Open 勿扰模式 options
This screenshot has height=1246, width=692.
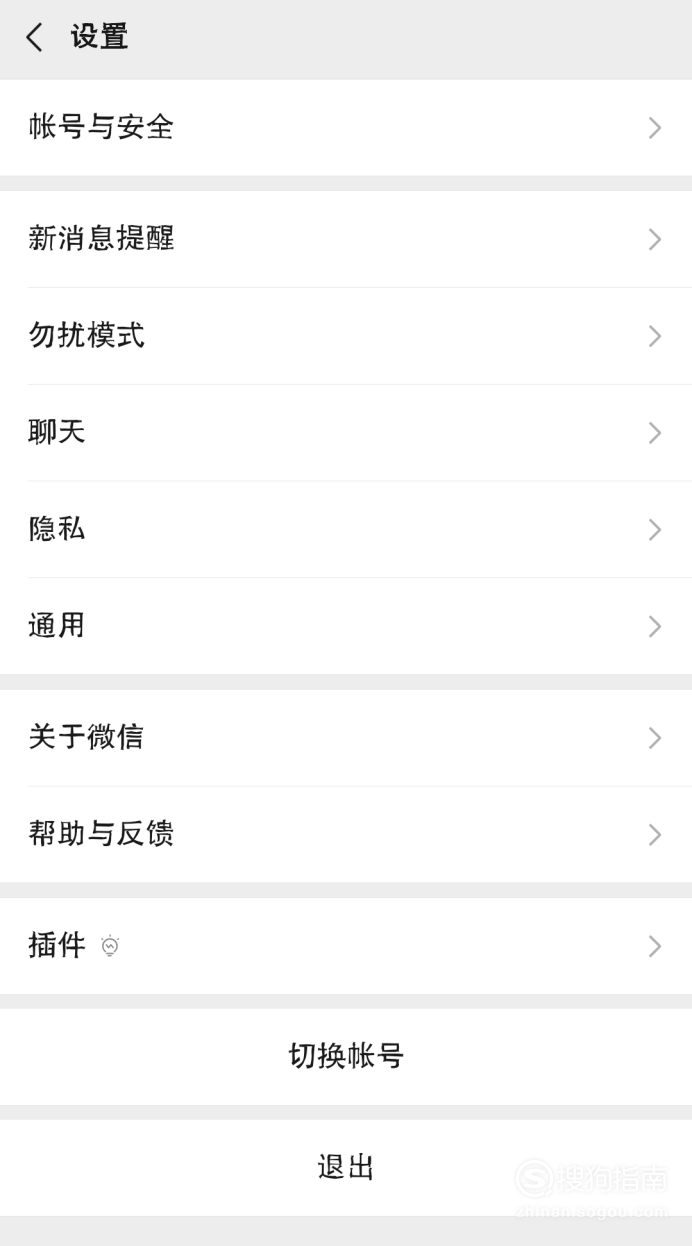(346, 336)
